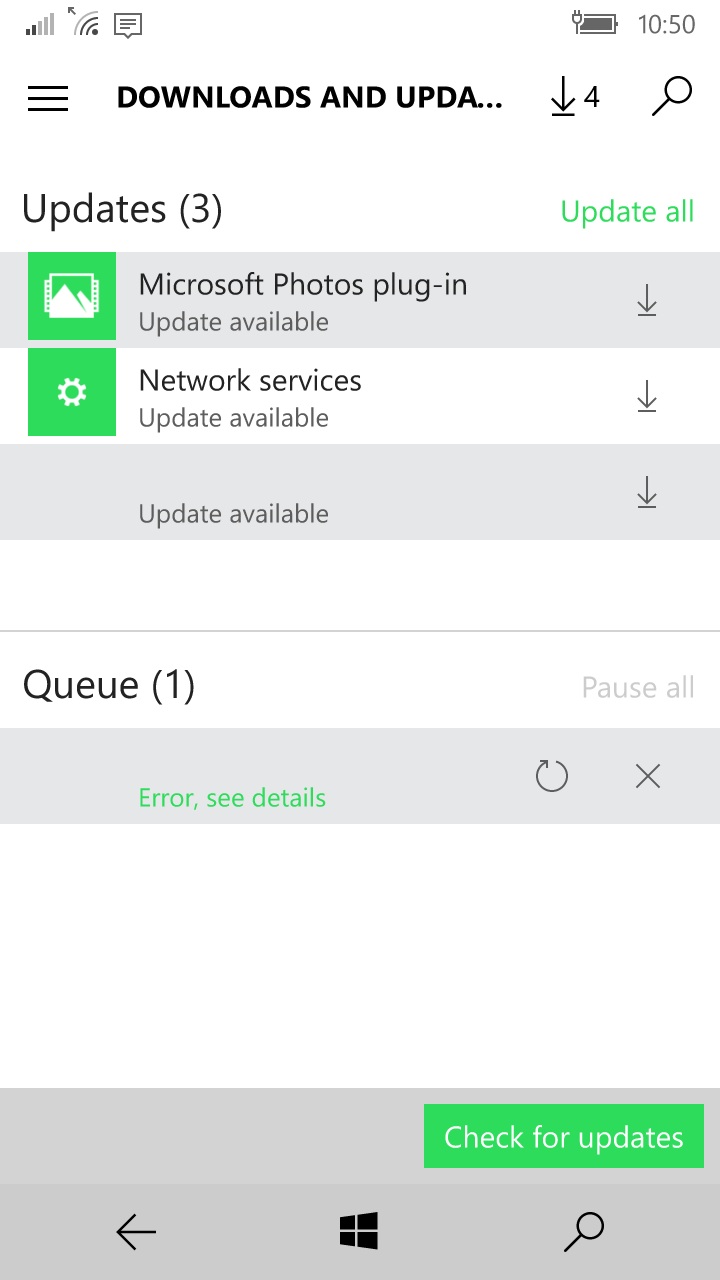The width and height of the screenshot is (720, 1280).
Task: Open store search from the top bar
Action: 672,96
